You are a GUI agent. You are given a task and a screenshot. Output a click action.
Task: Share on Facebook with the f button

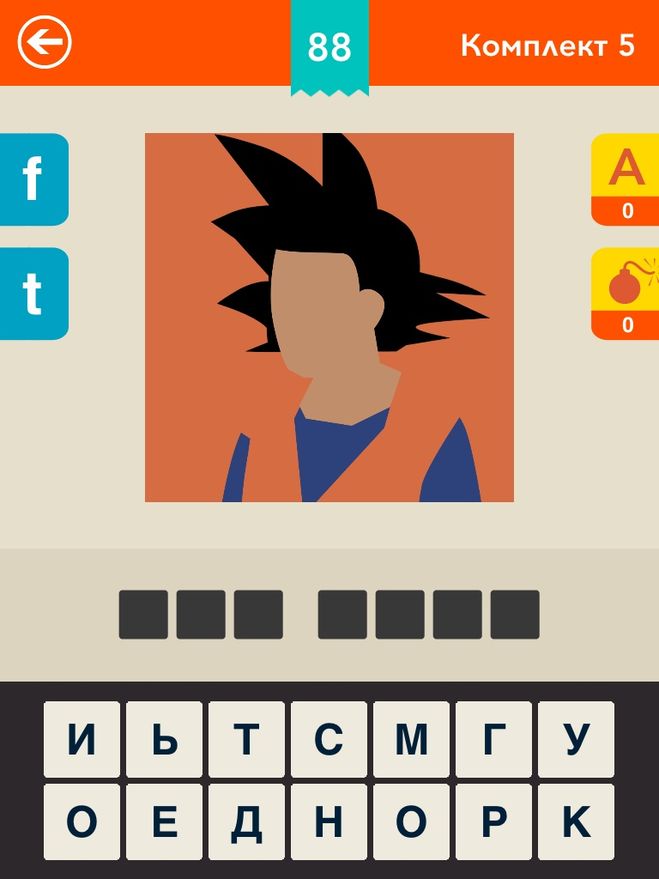(x=33, y=179)
